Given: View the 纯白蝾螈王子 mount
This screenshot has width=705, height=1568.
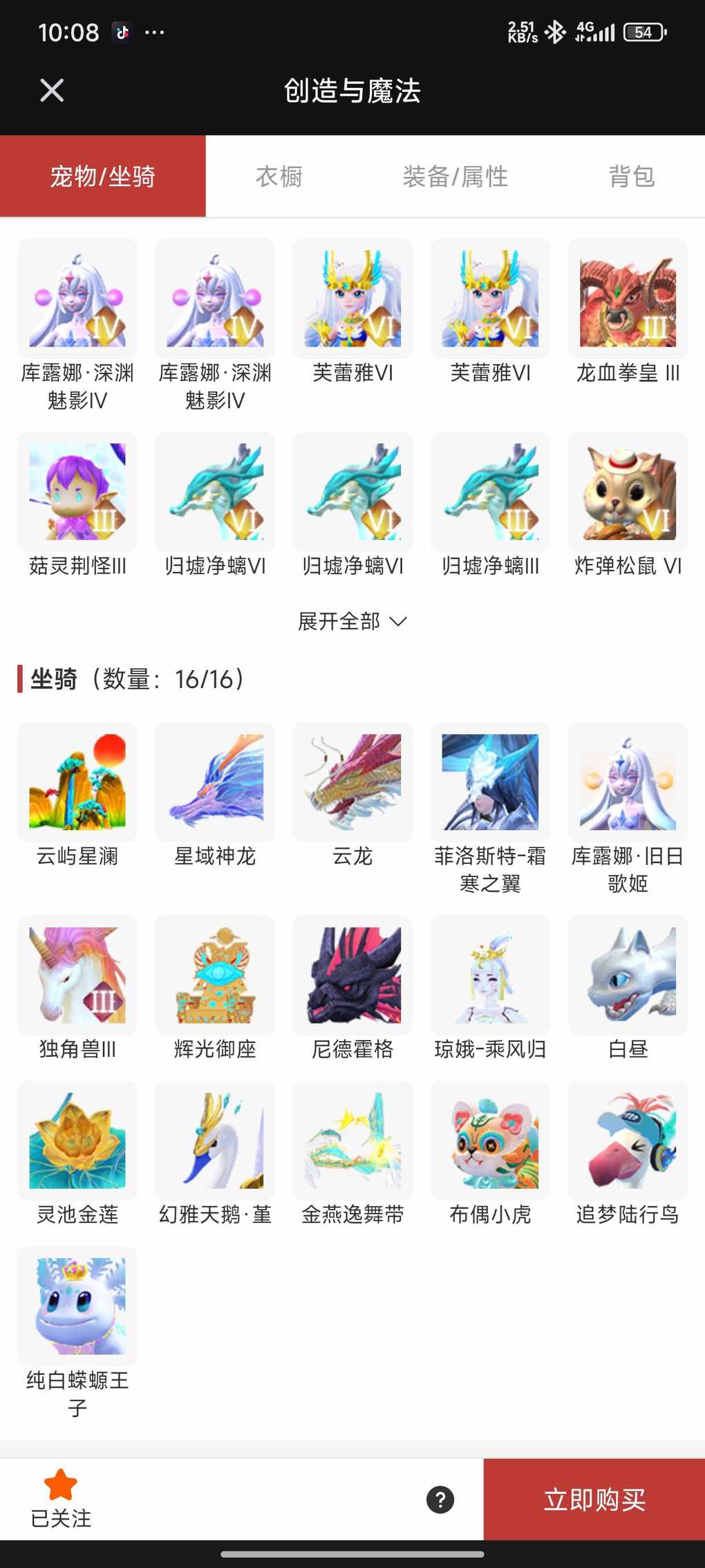Looking at the screenshot, I should pos(77,1306).
